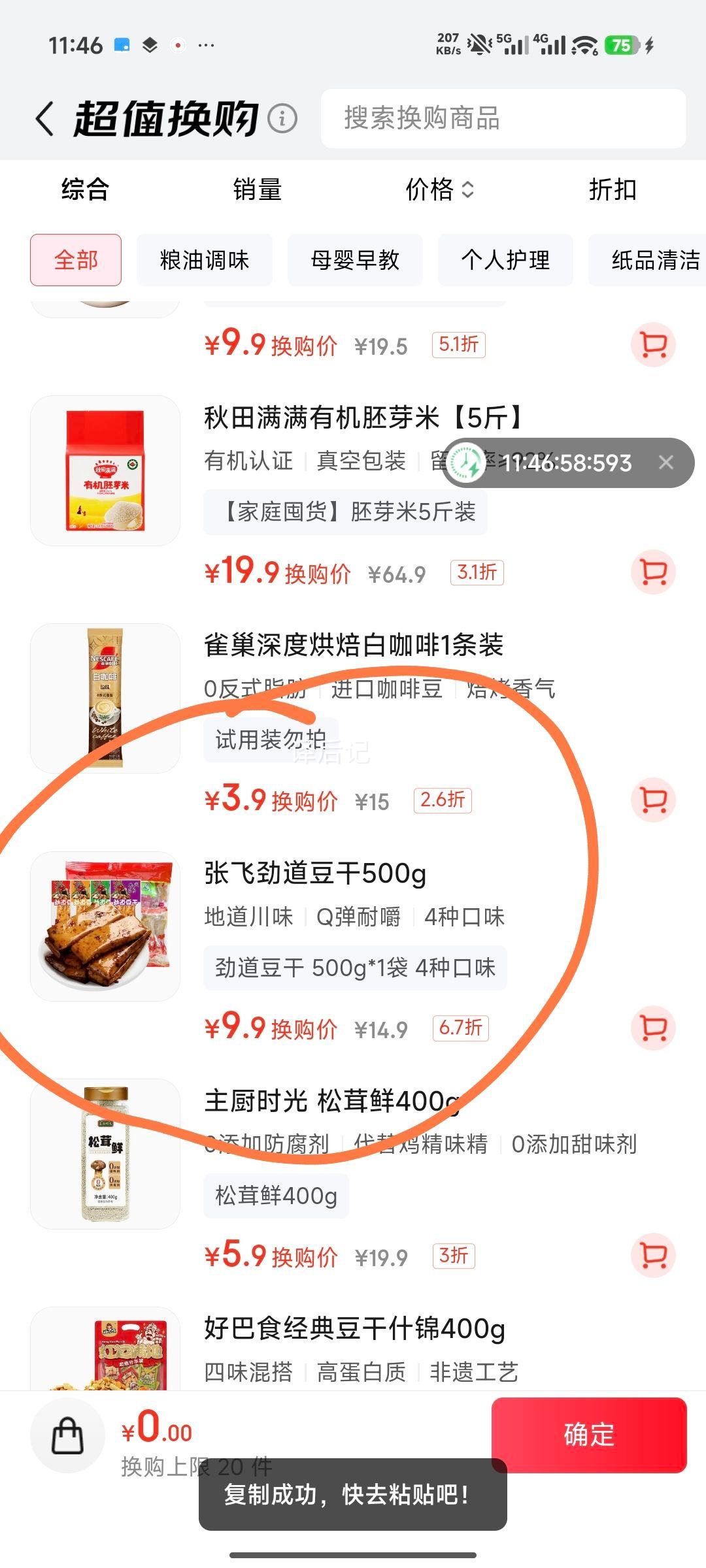The image size is (706, 1568).
Task: Open the 张飞劲道豆干500g product listing
Action: (314, 874)
